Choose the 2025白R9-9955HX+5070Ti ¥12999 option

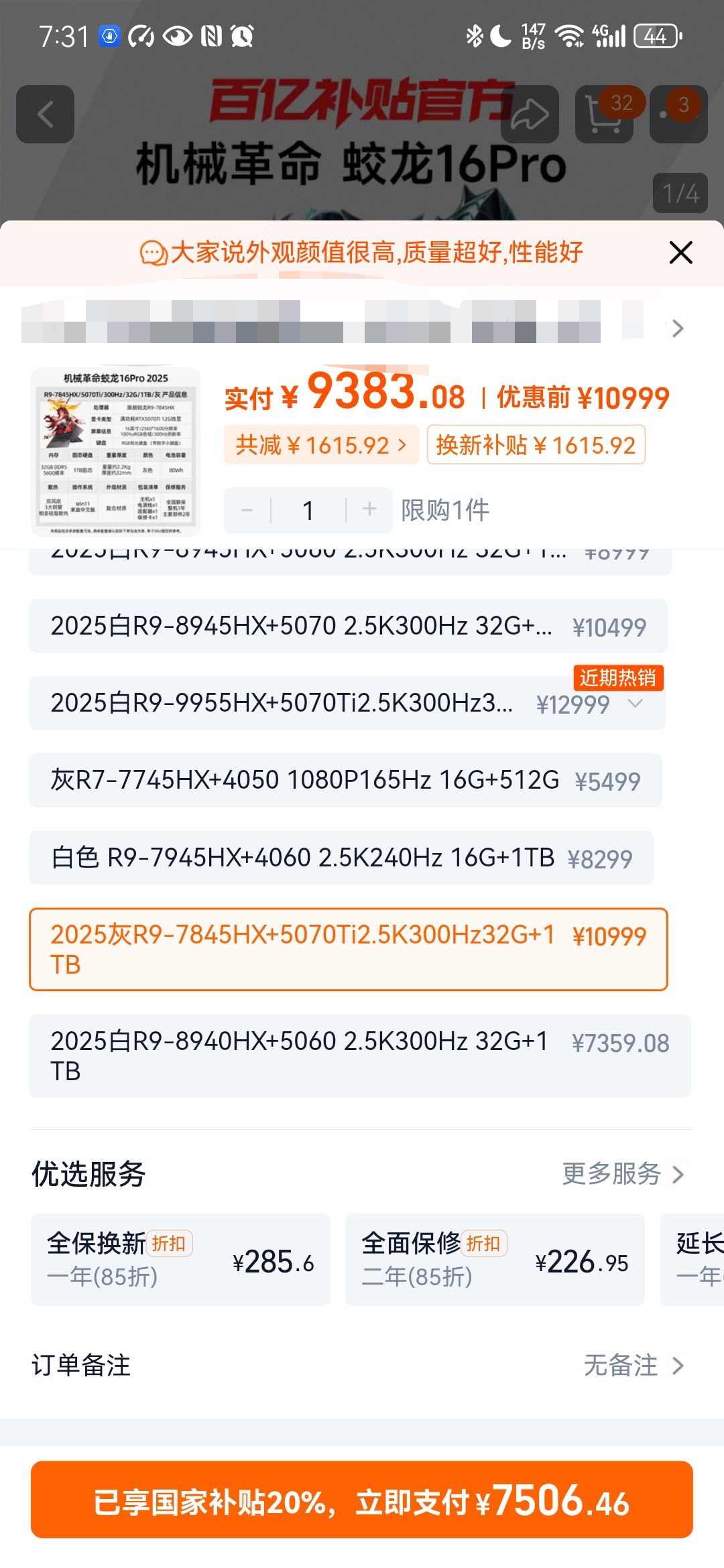[x=347, y=704]
